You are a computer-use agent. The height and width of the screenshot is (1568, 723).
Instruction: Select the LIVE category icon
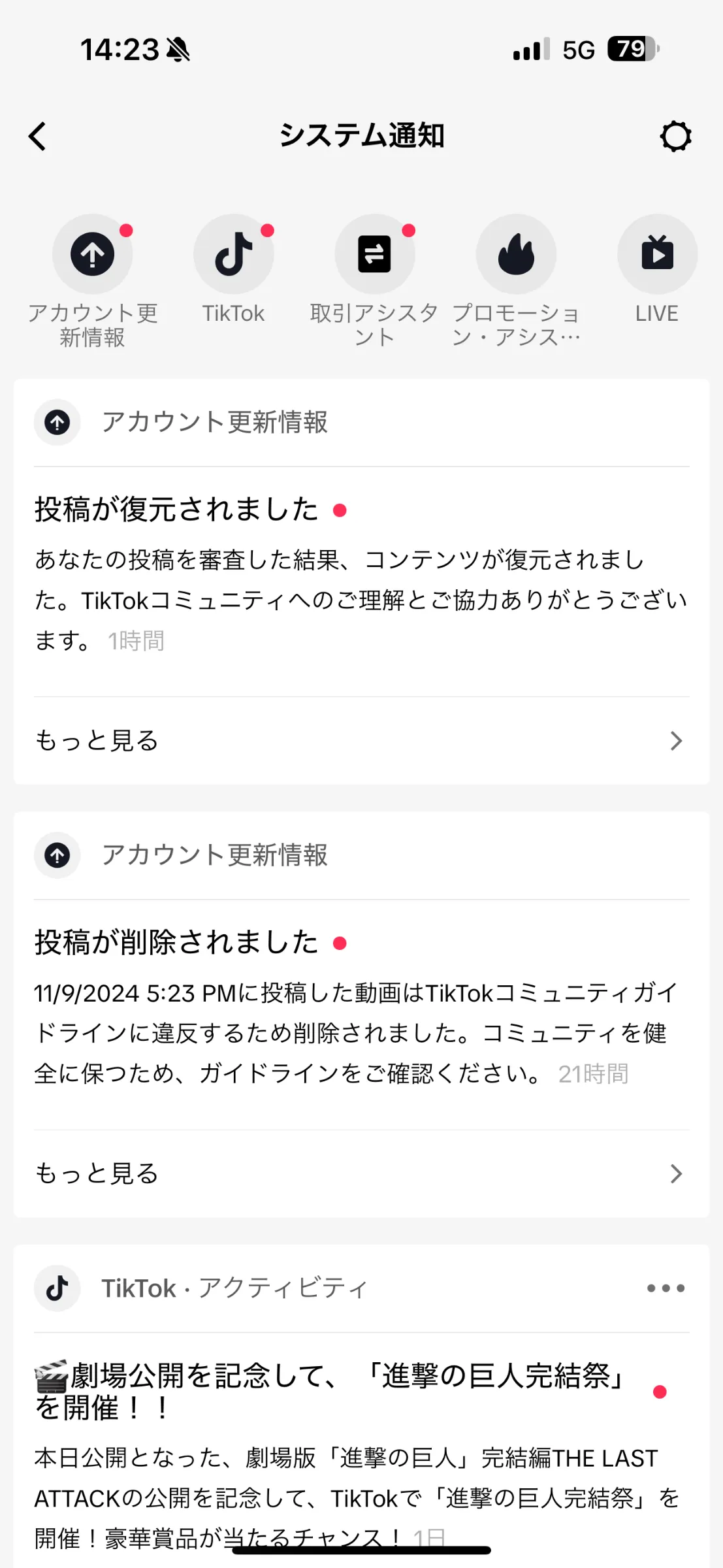657,254
